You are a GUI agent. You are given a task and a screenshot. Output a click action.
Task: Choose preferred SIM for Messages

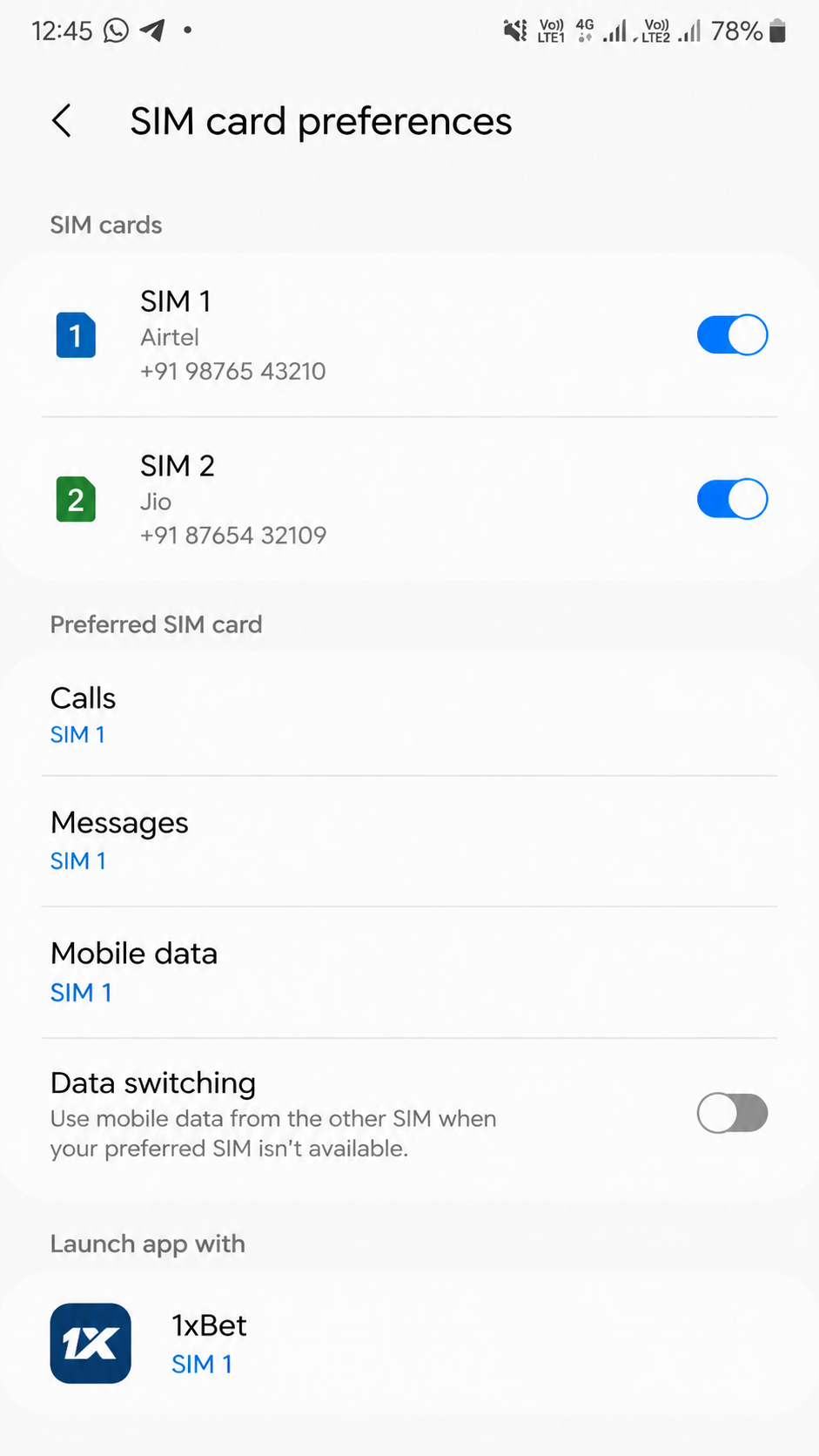(x=409, y=841)
